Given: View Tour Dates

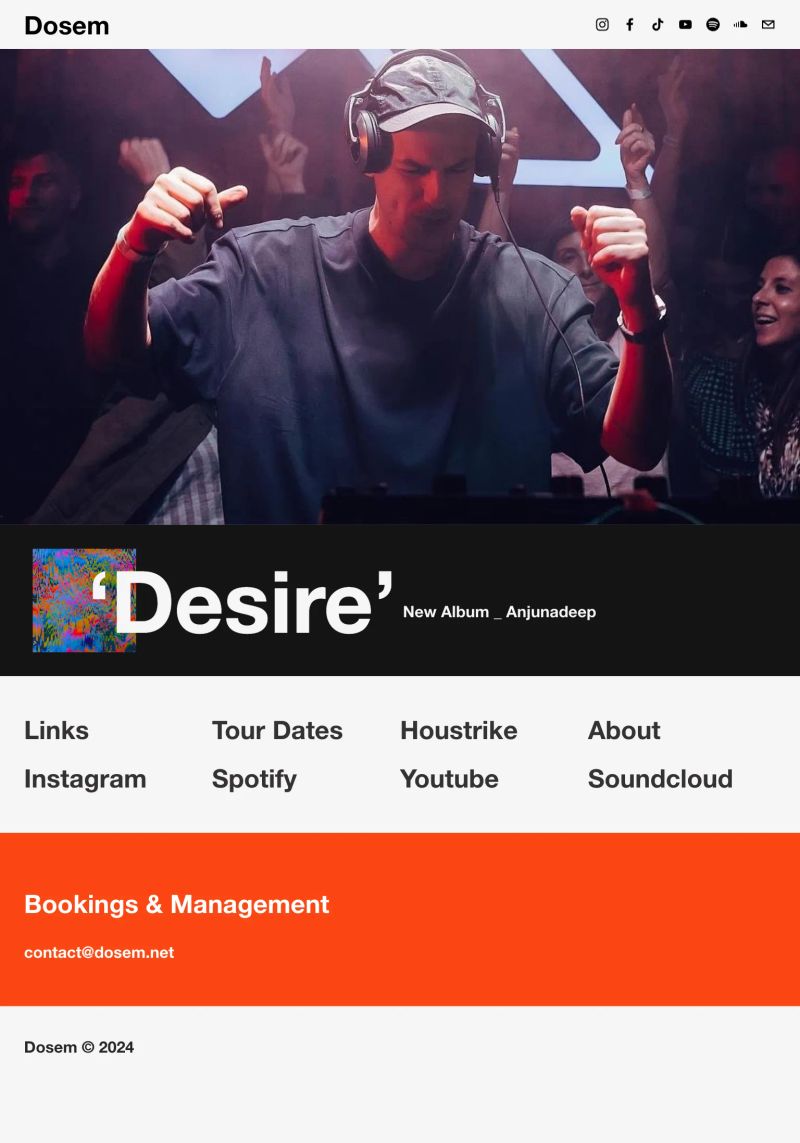Looking at the screenshot, I should coord(277,731).
